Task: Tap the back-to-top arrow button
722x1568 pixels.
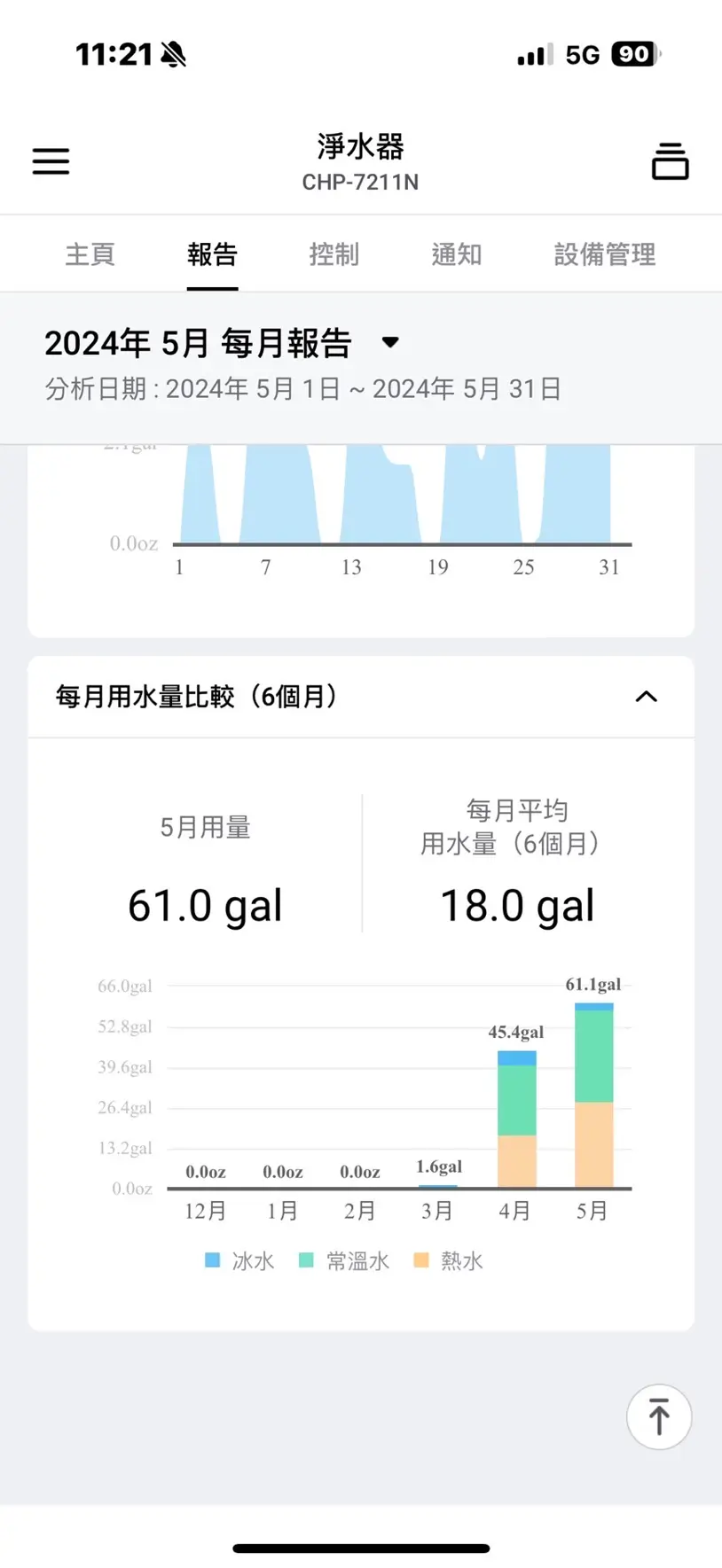Action: tap(659, 1416)
